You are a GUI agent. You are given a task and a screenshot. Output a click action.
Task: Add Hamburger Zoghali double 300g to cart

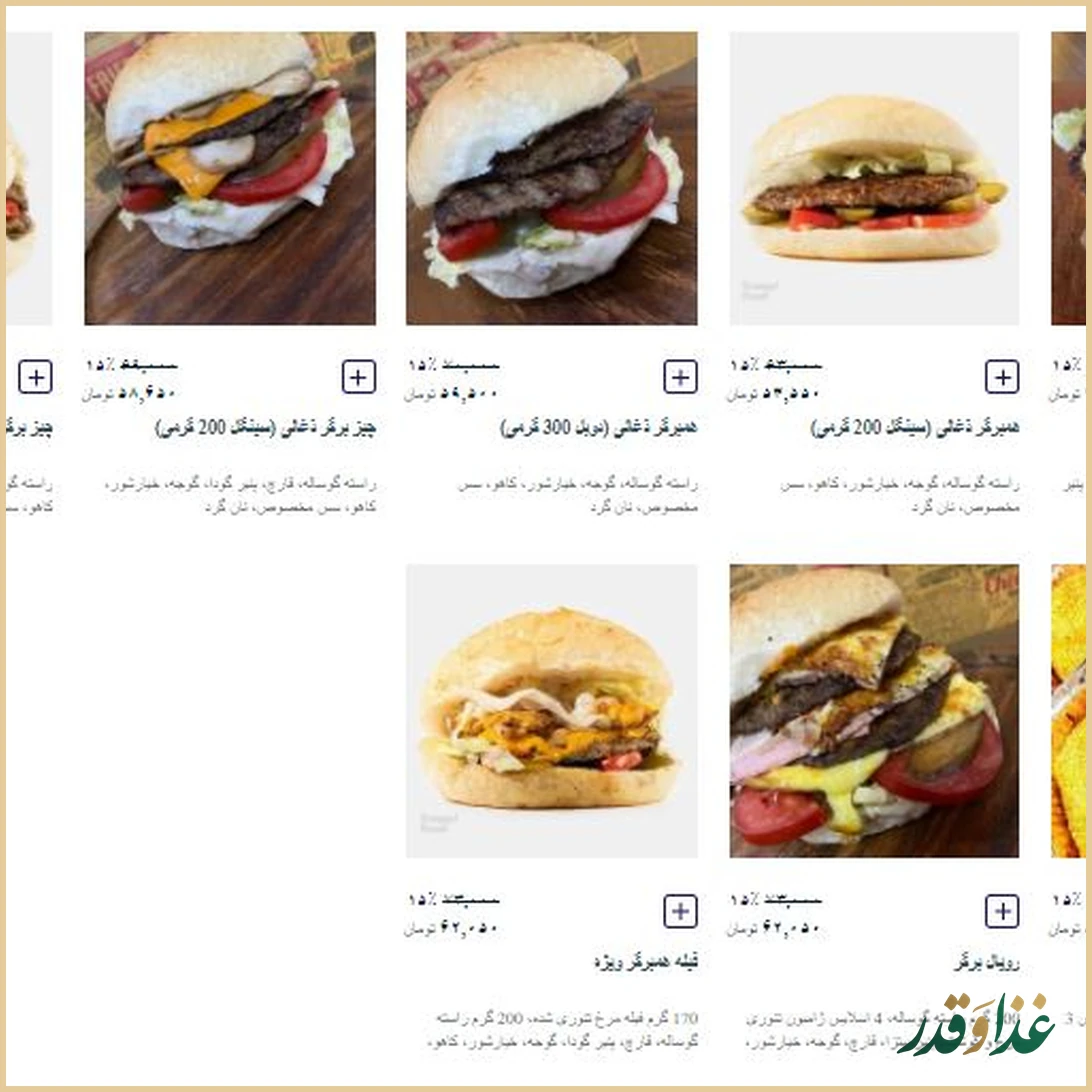tap(680, 377)
